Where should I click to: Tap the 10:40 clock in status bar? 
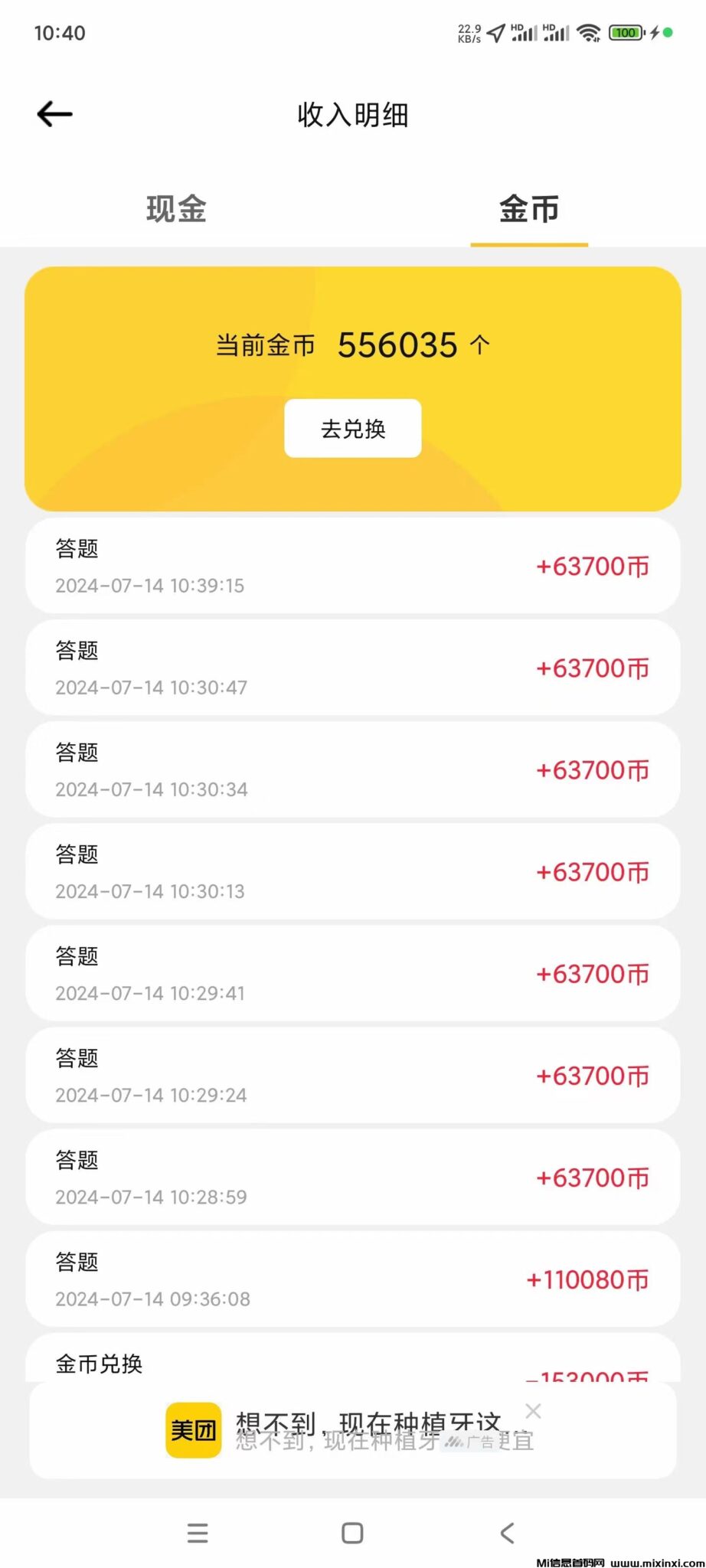pyautogui.click(x=59, y=32)
